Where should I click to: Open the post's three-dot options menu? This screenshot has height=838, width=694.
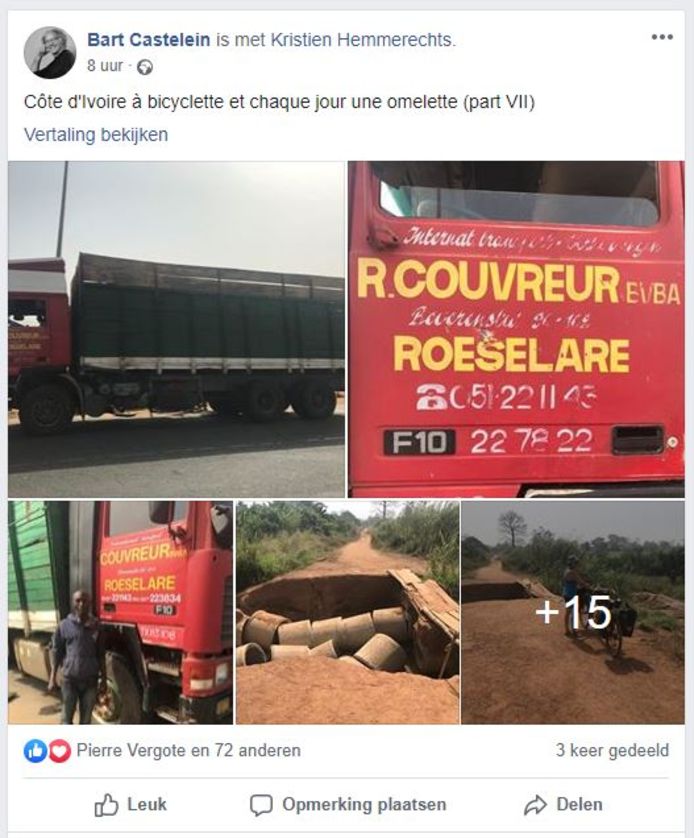(x=662, y=38)
